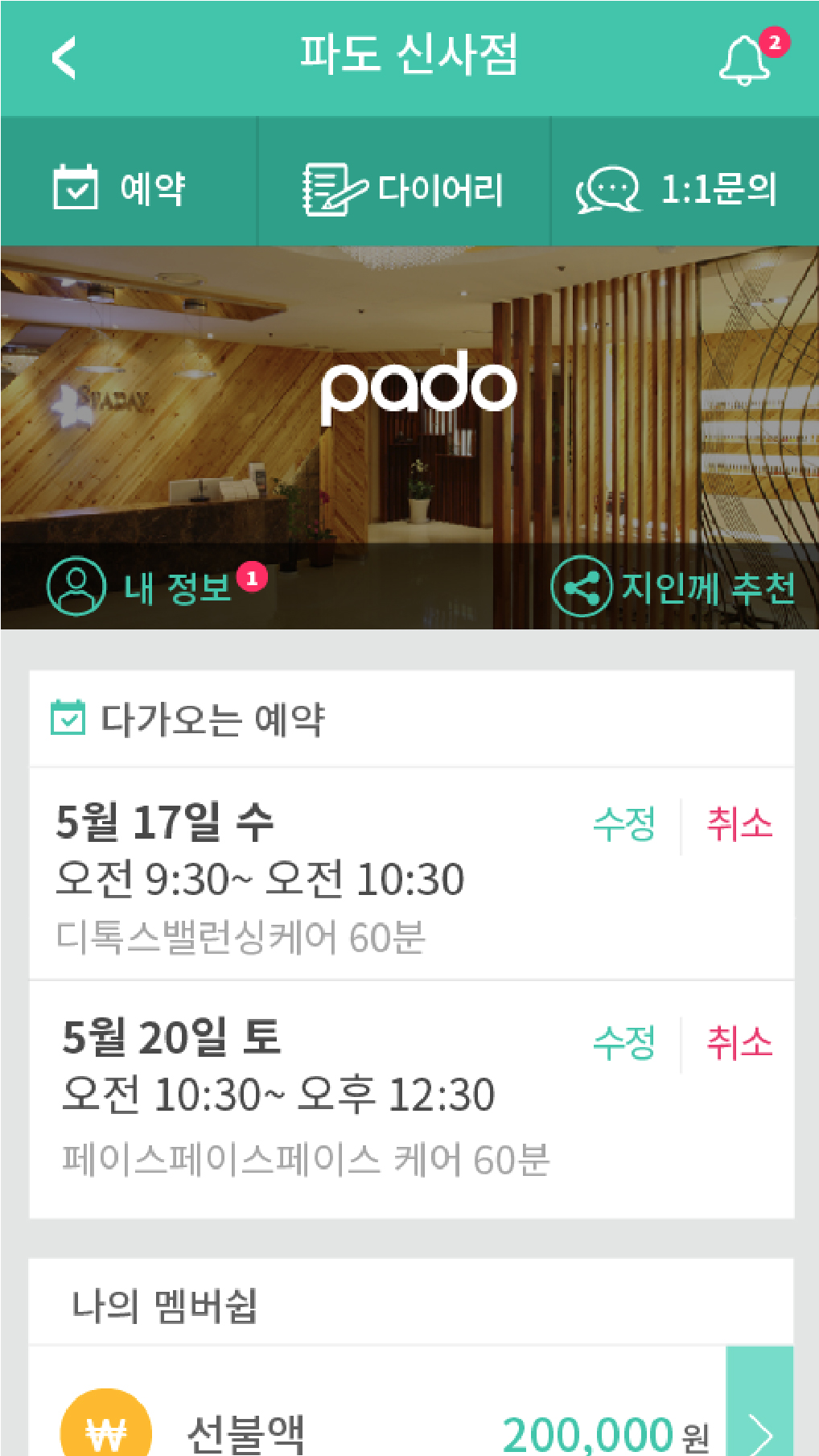Open the notifications bell

(744, 59)
